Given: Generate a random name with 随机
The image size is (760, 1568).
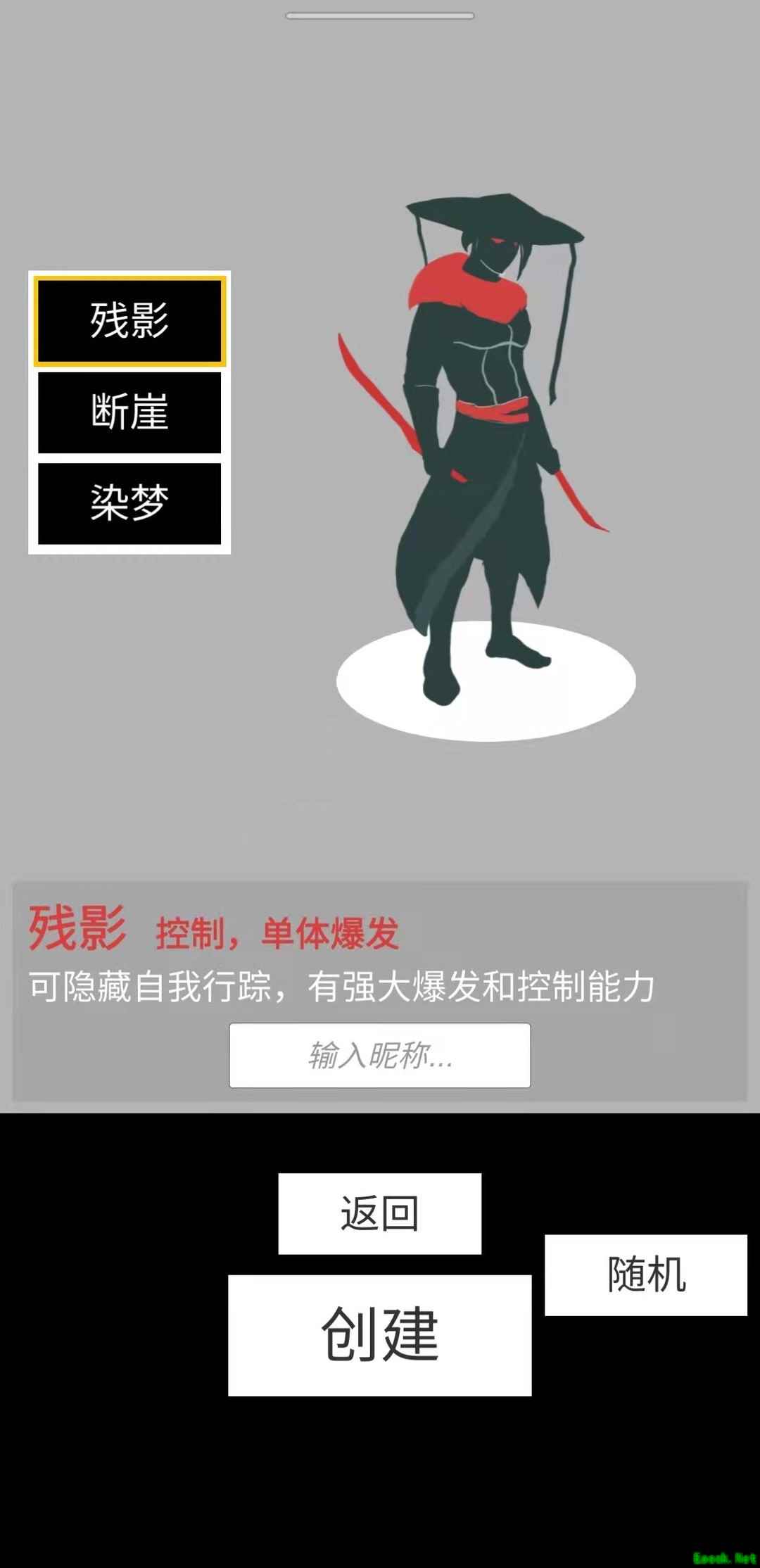Looking at the screenshot, I should pyautogui.click(x=646, y=1275).
